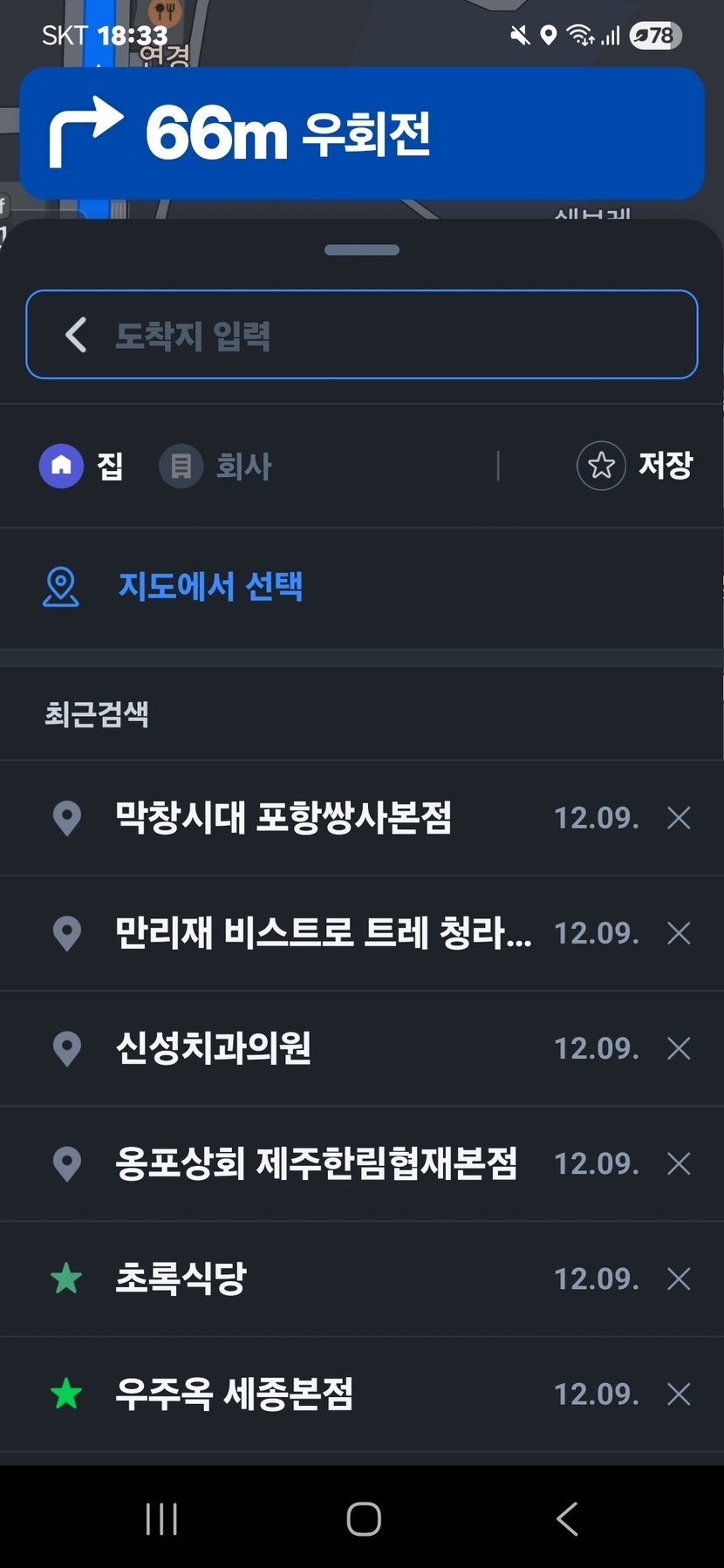Select 회사 as destination

click(216, 466)
